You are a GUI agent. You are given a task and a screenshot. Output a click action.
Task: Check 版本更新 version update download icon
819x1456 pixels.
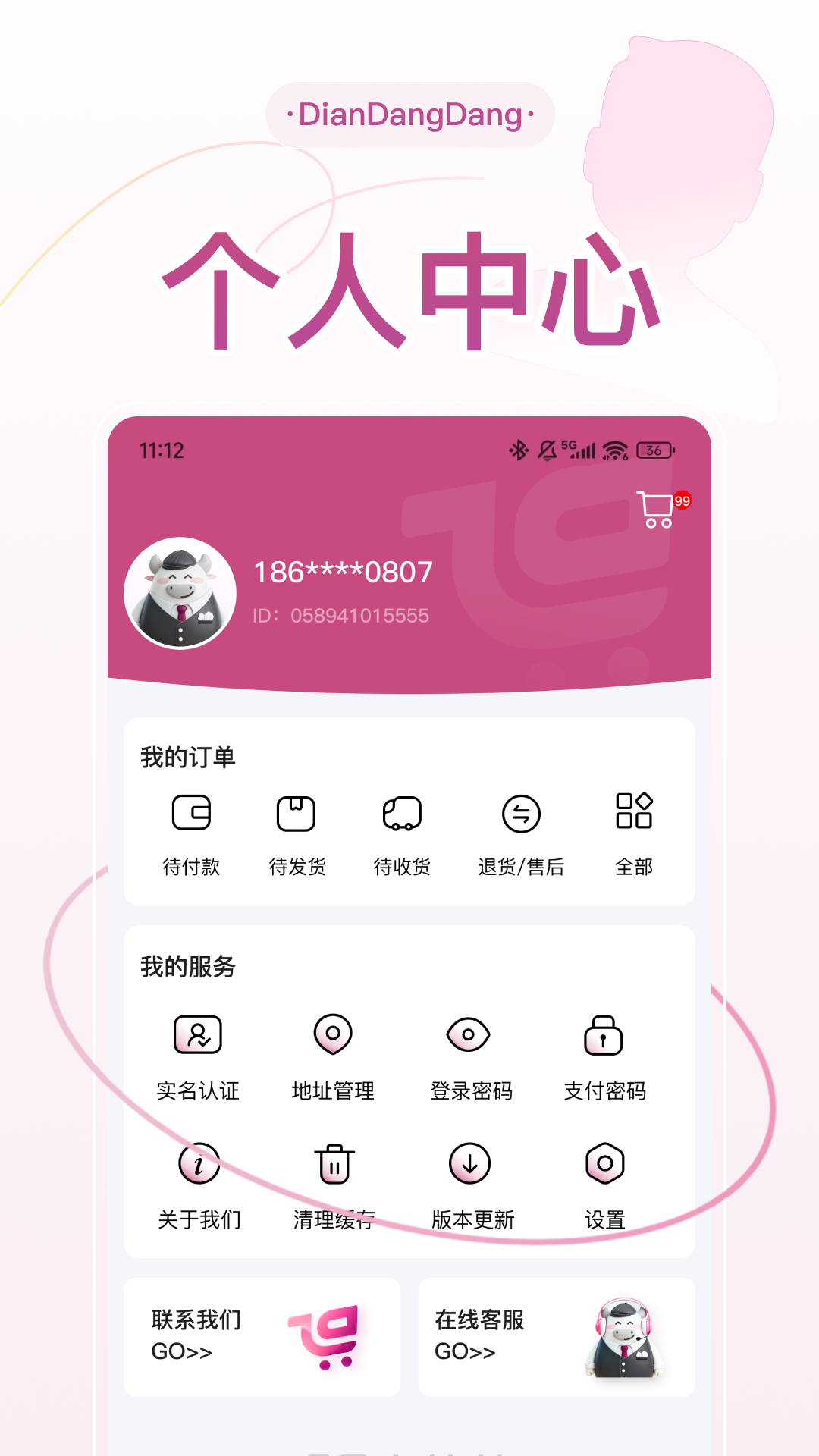tap(471, 1164)
